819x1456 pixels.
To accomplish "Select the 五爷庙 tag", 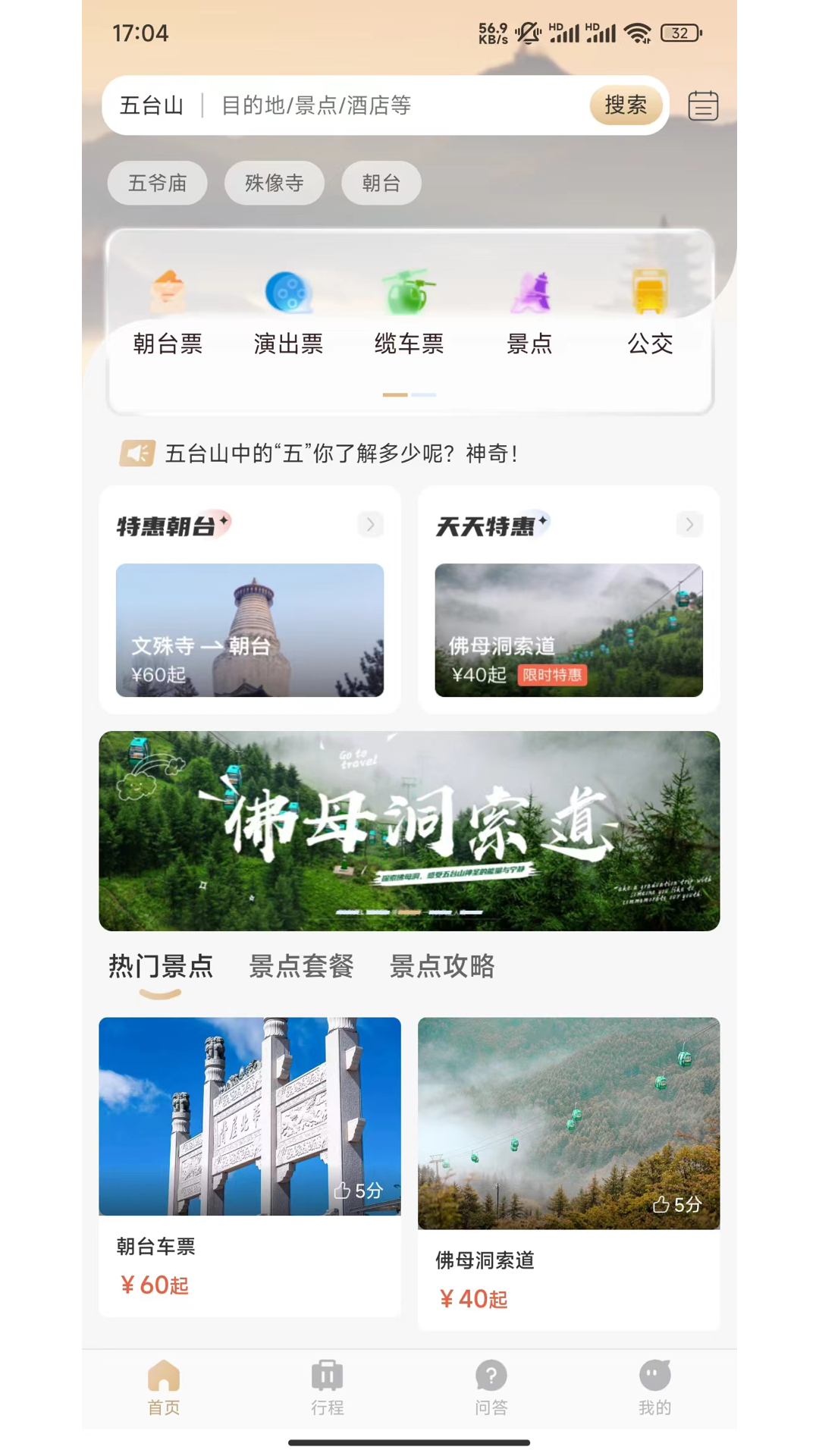I will (x=157, y=183).
